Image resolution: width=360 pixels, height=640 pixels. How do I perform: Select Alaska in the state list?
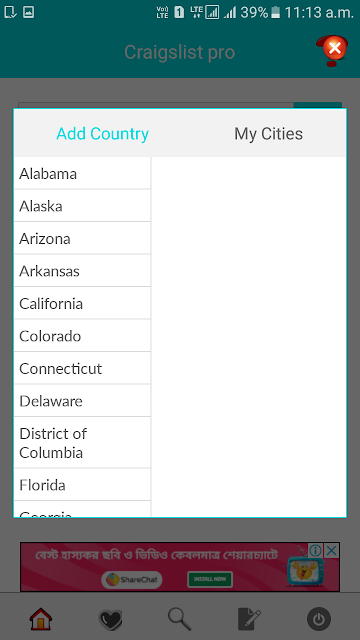pos(82,206)
